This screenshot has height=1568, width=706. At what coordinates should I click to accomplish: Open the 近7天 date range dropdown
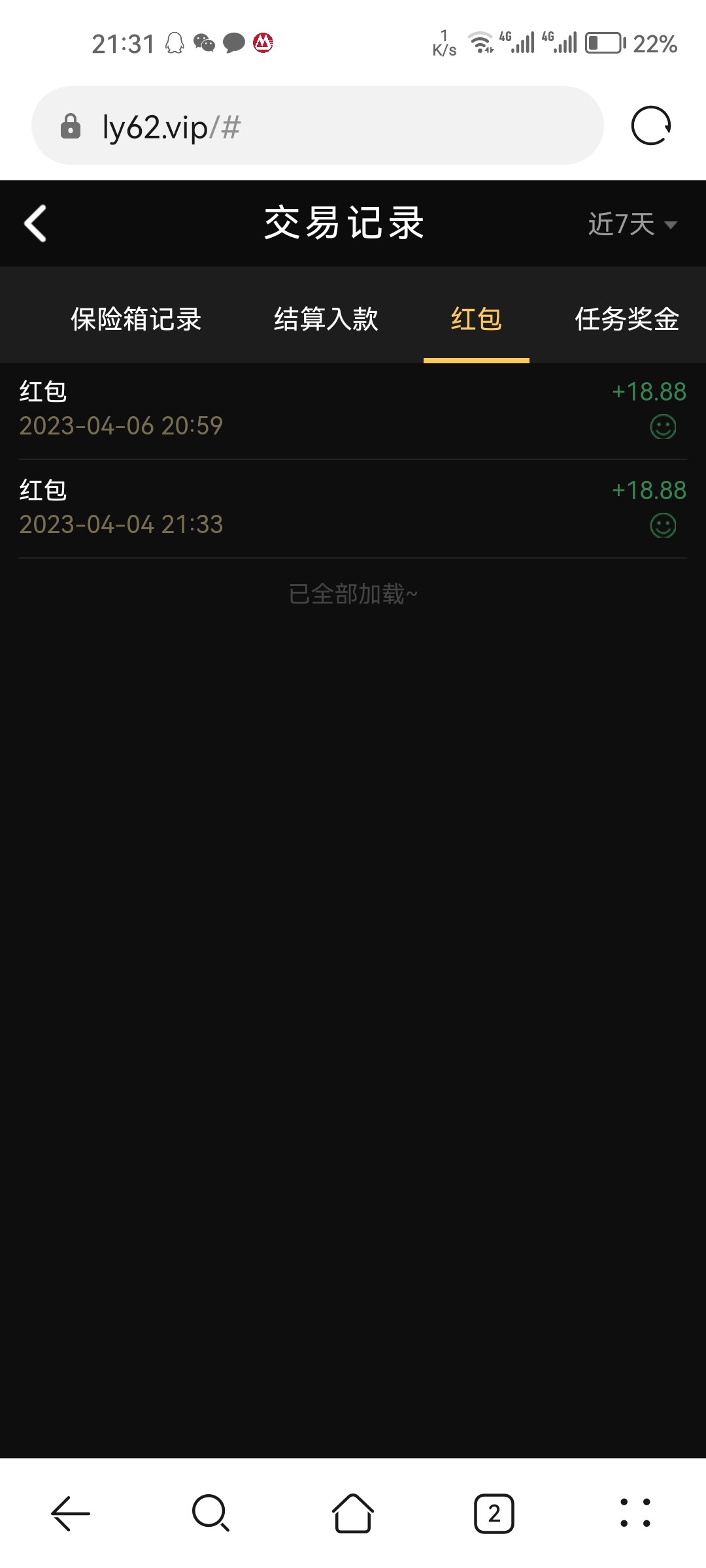click(631, 224)
